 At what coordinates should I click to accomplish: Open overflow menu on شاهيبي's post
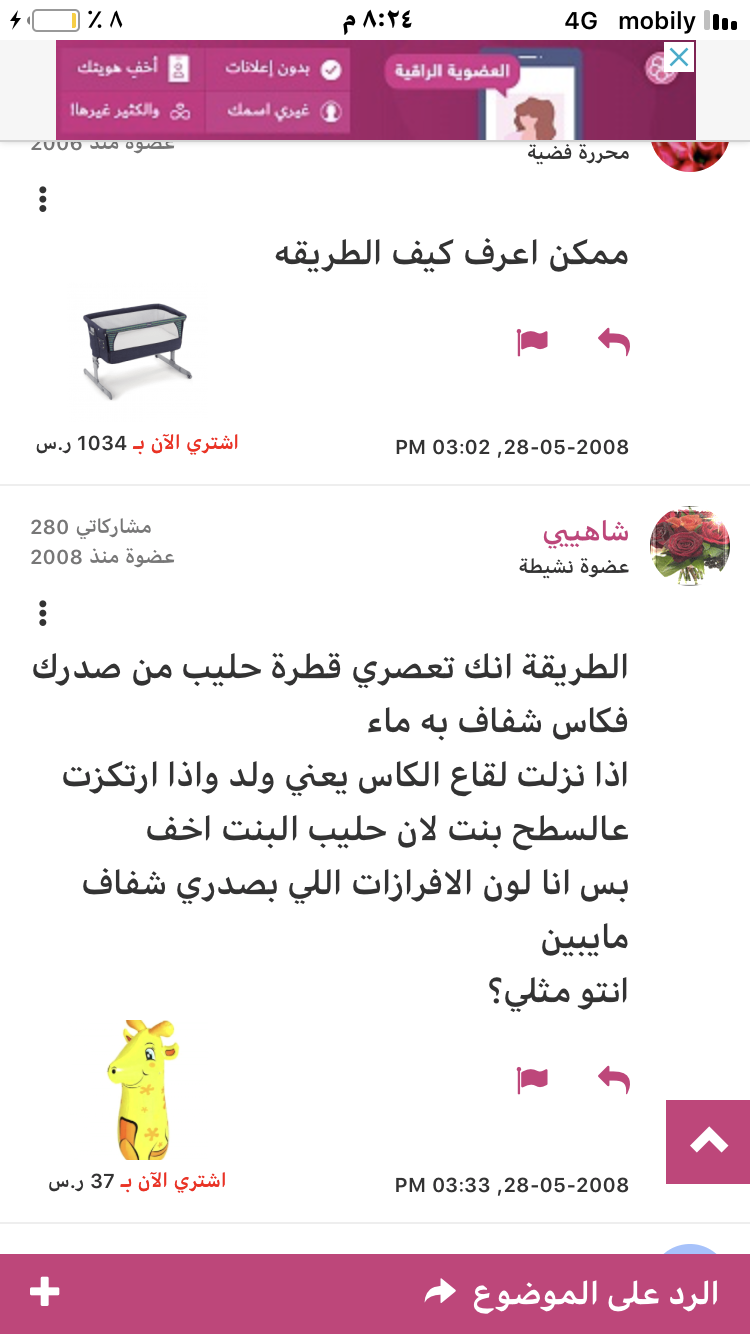pyautogui.click(x=42, y=613)
